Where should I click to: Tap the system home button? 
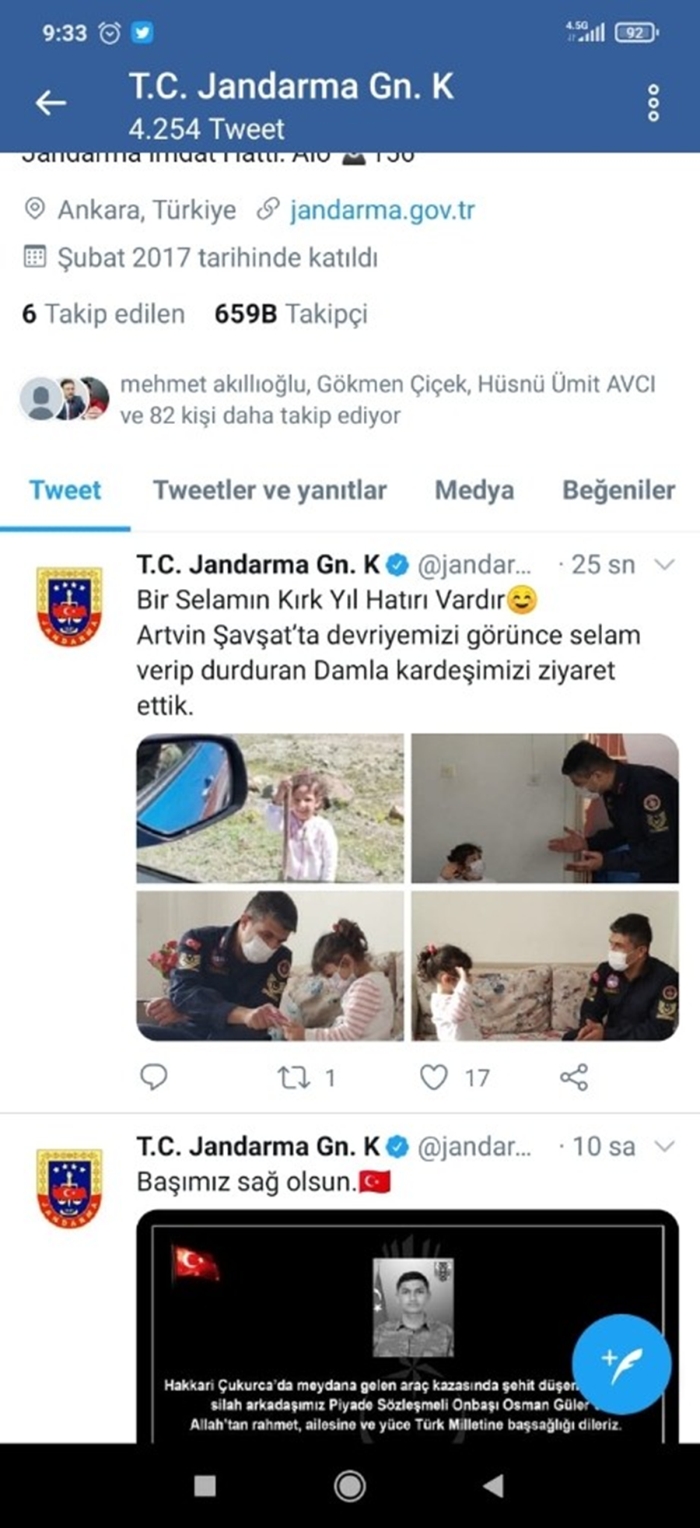[x=349, y=1486]
